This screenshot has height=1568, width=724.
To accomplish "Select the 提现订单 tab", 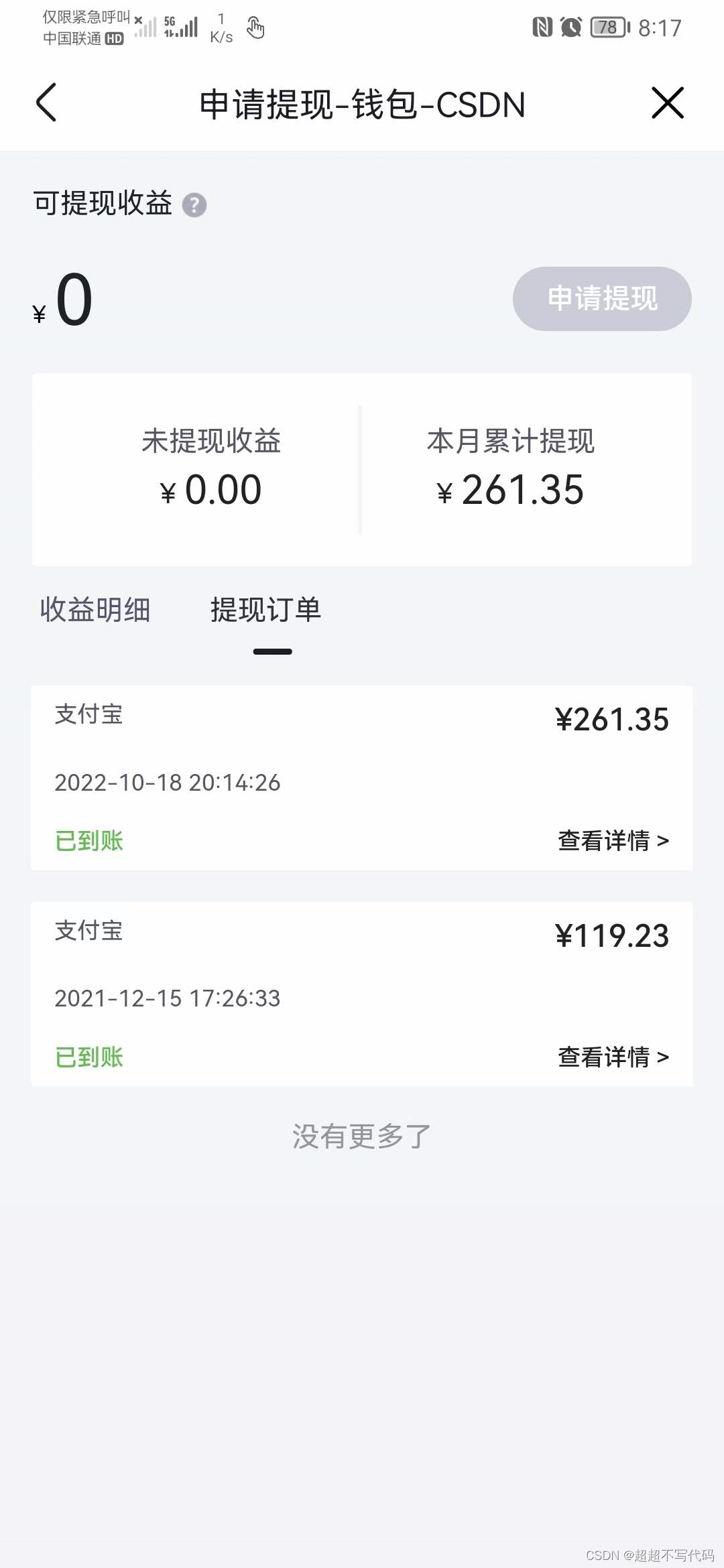I will [x=266, y=610].
